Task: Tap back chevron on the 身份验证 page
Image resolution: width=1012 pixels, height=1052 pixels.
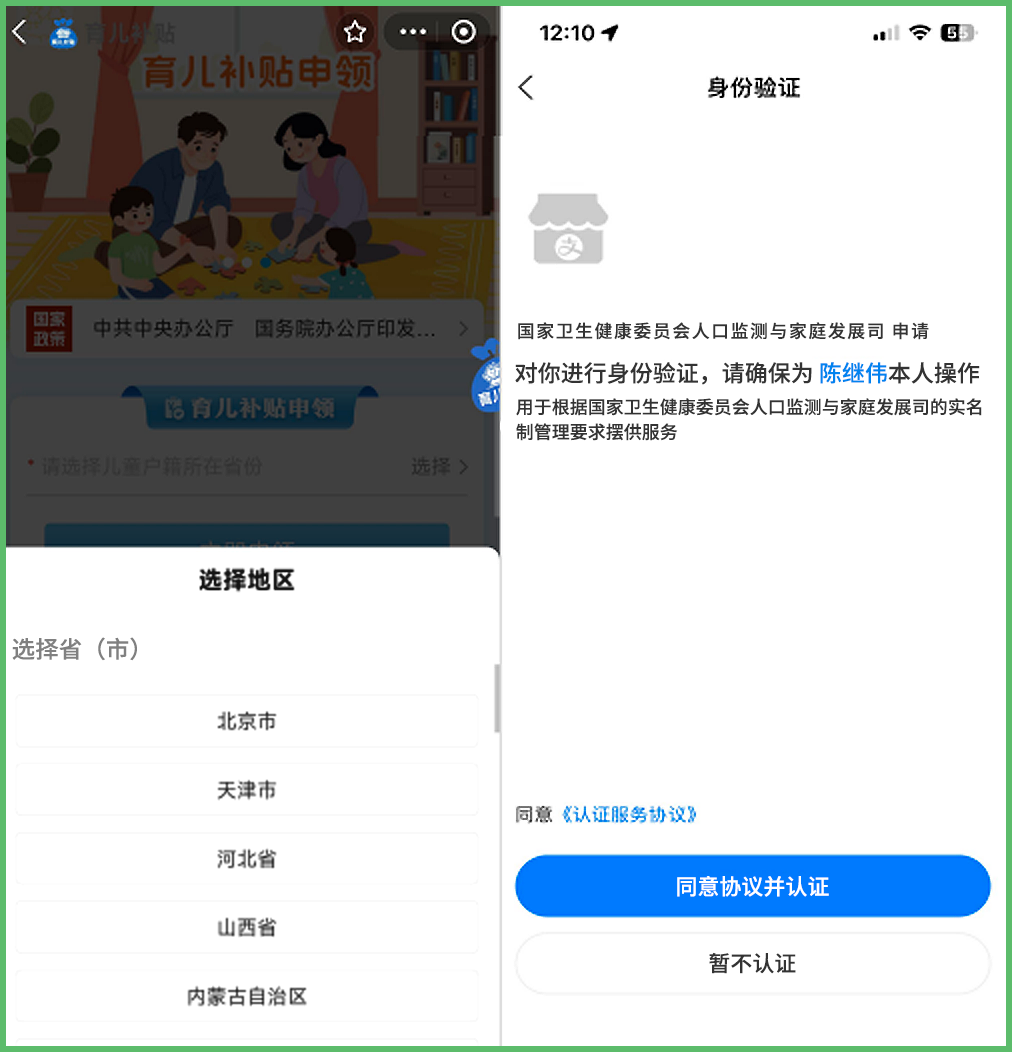Action: (x=527, y=88)
